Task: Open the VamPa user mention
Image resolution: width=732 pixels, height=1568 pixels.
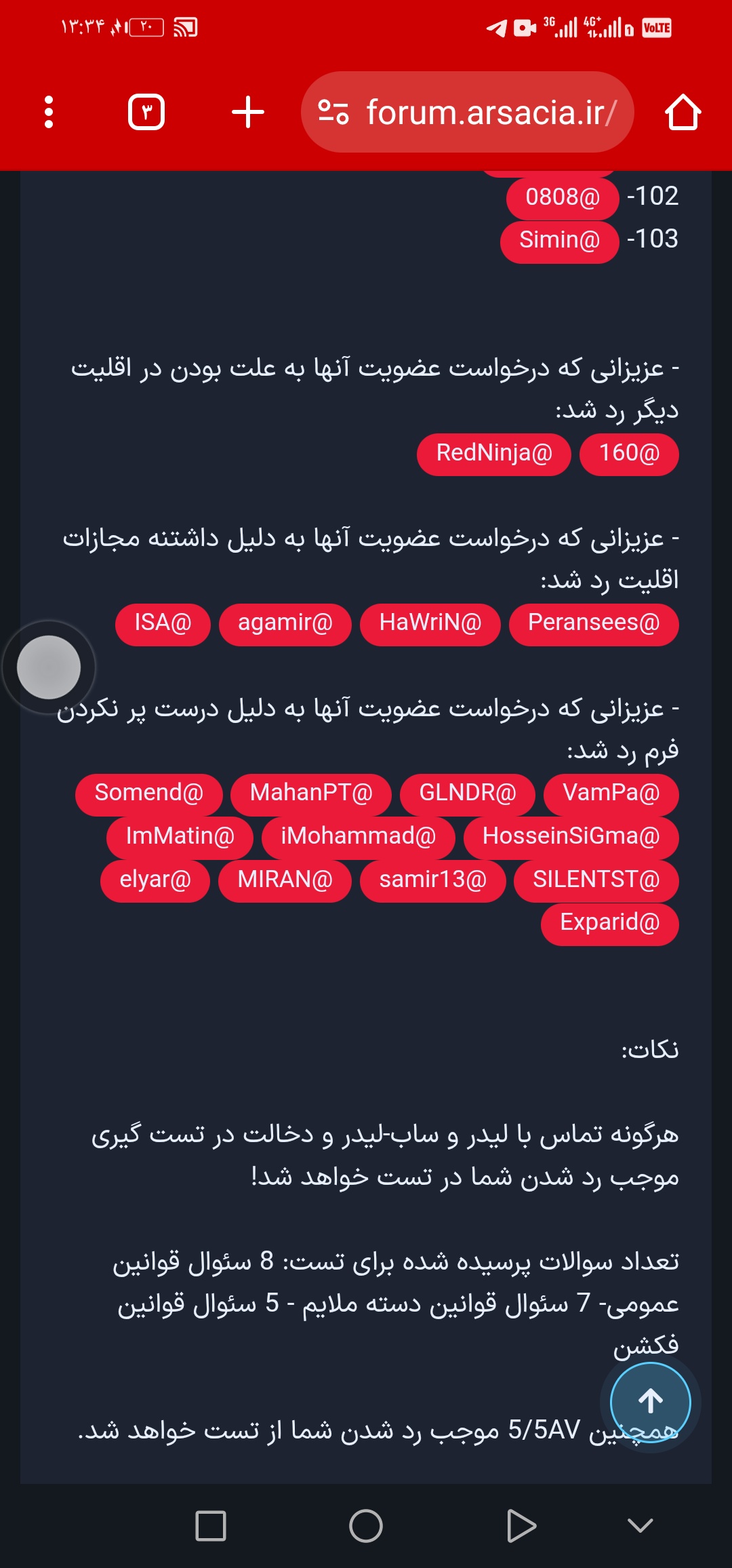Action: (611, 793)
